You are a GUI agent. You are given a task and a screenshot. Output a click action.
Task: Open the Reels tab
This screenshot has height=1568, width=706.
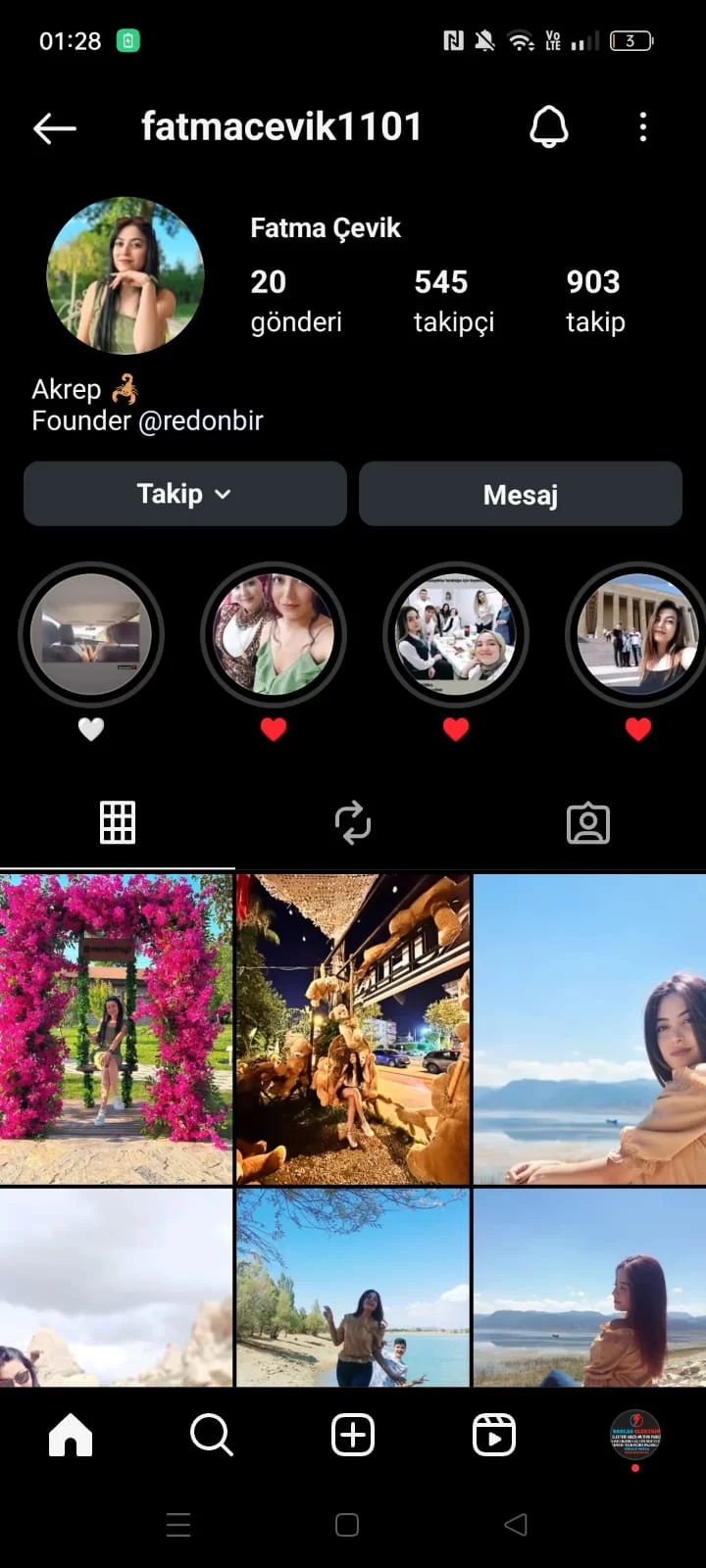pyautogui.click(x=494, y=1435)
